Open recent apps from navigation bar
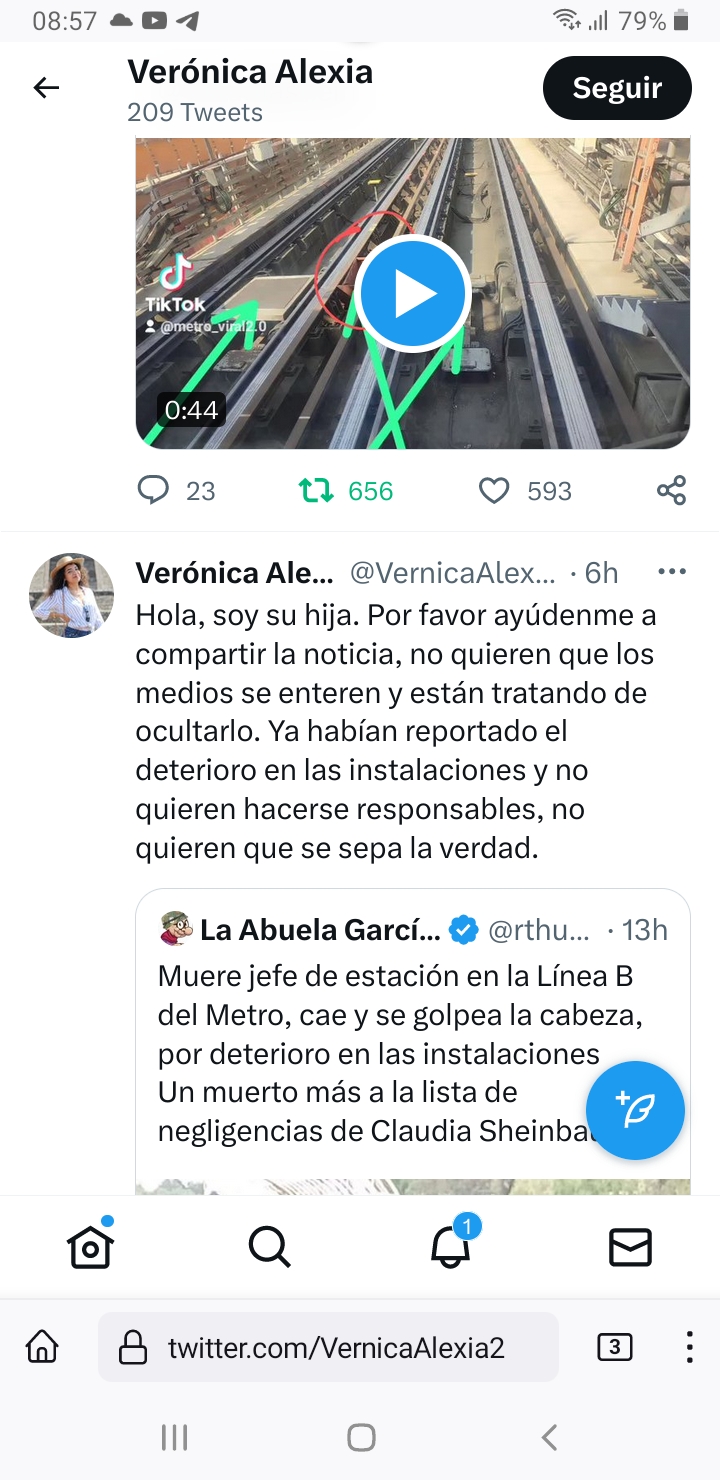The width and height of the screenshot is (720, 1480). coord(175,1437)
